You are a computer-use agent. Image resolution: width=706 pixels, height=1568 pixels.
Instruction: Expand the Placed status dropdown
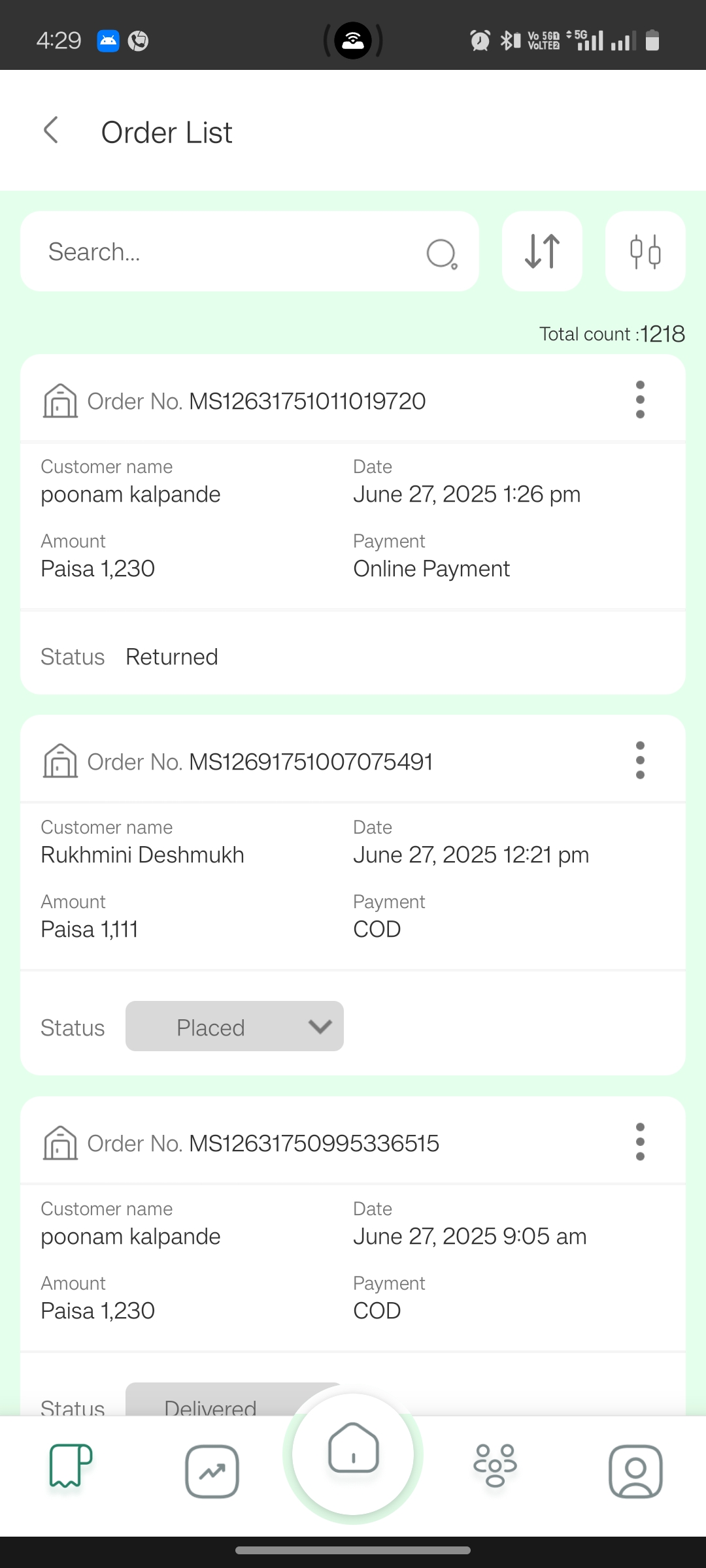pos(235,1026)
